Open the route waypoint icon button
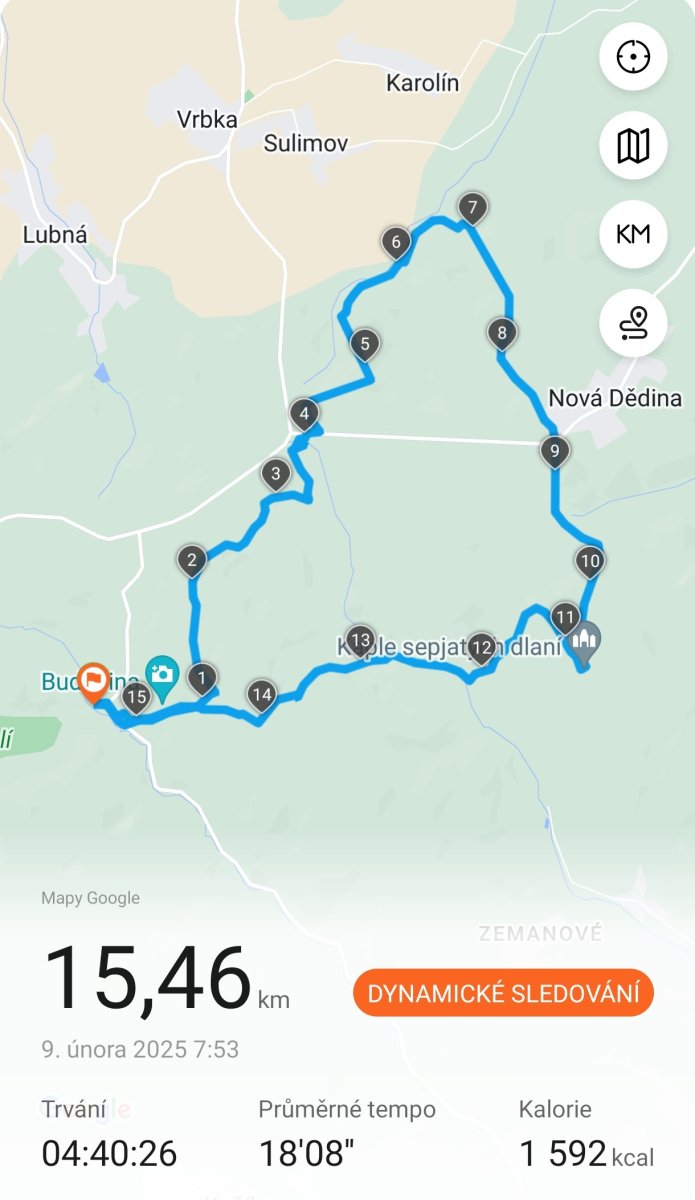 (632, 322)
